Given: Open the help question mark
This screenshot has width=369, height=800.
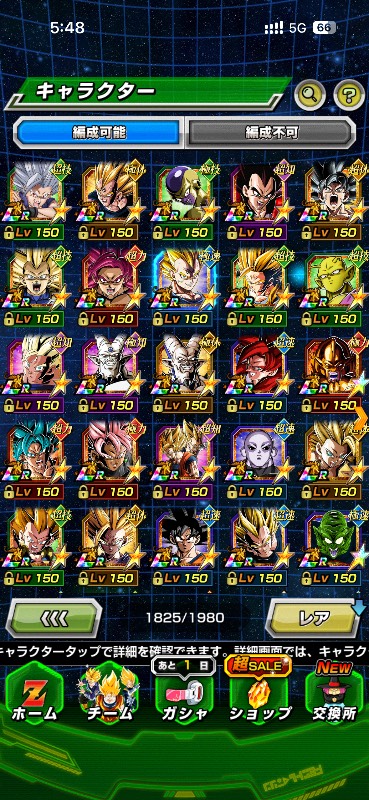Looking at the screenshot, I should 349,94.
